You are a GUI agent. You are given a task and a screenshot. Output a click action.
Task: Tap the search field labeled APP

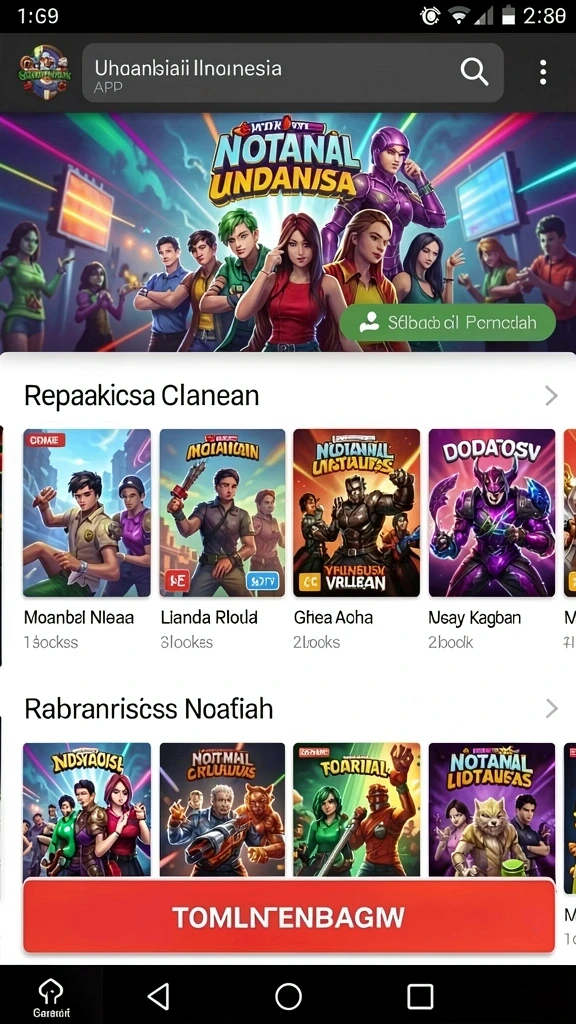pos(293,72)
